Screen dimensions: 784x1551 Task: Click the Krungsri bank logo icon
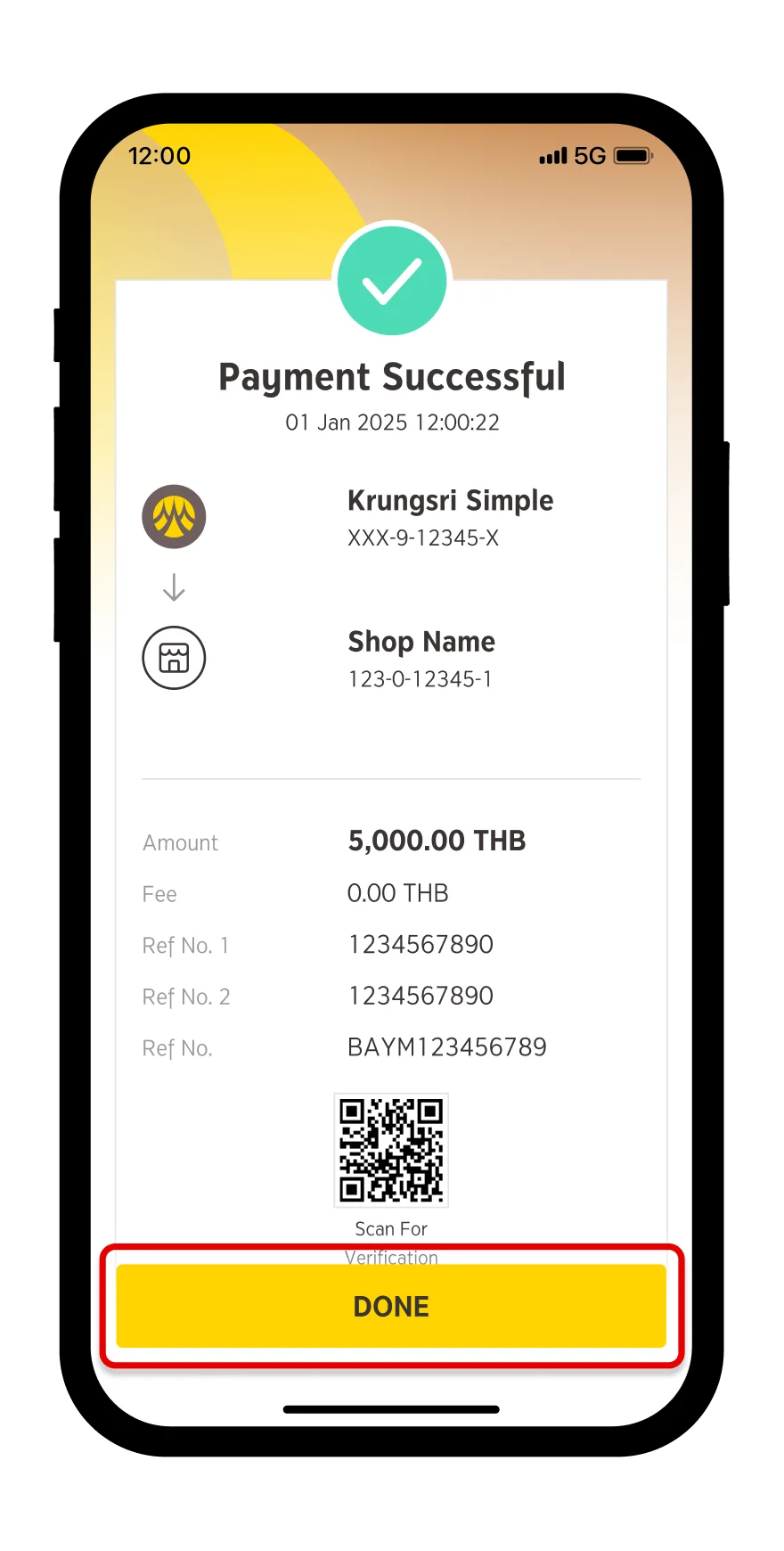pyautogui.click(x=174, y=517)
